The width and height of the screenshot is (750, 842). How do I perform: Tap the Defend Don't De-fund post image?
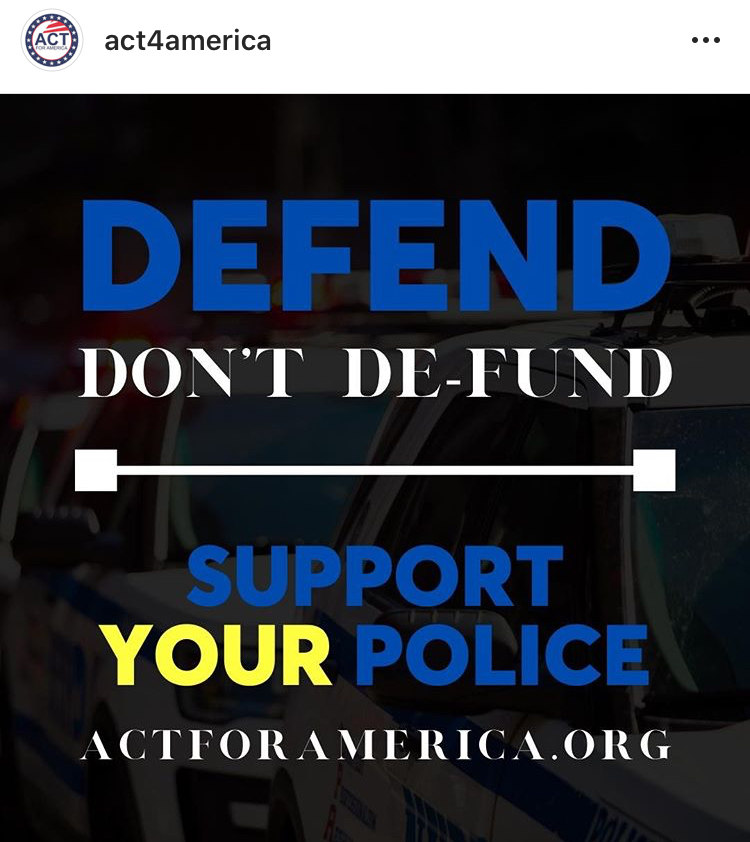tap(375, 468)
